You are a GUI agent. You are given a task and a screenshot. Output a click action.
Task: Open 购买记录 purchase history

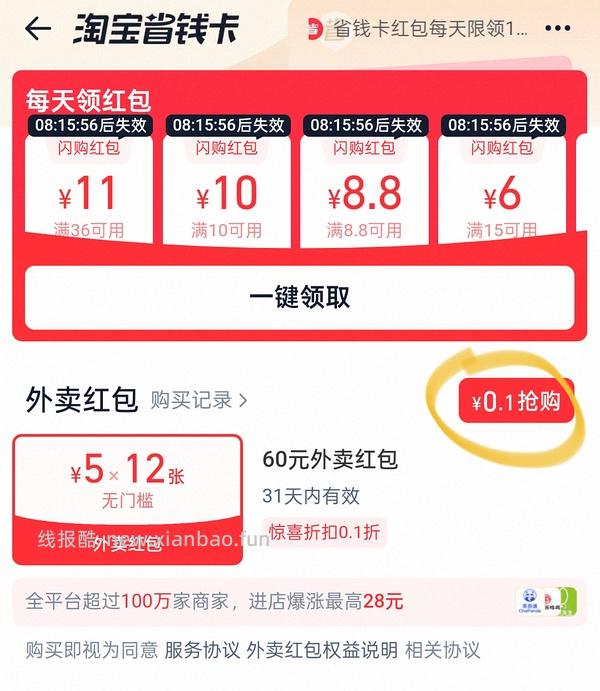(x=198, y=401)
